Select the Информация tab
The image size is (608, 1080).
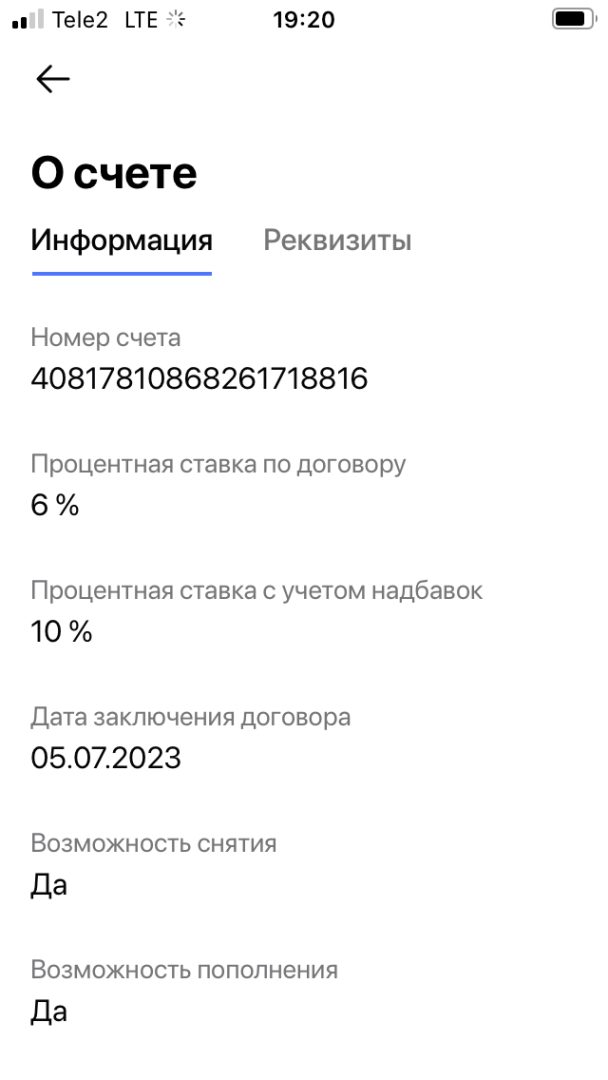[x=121, y=241]
